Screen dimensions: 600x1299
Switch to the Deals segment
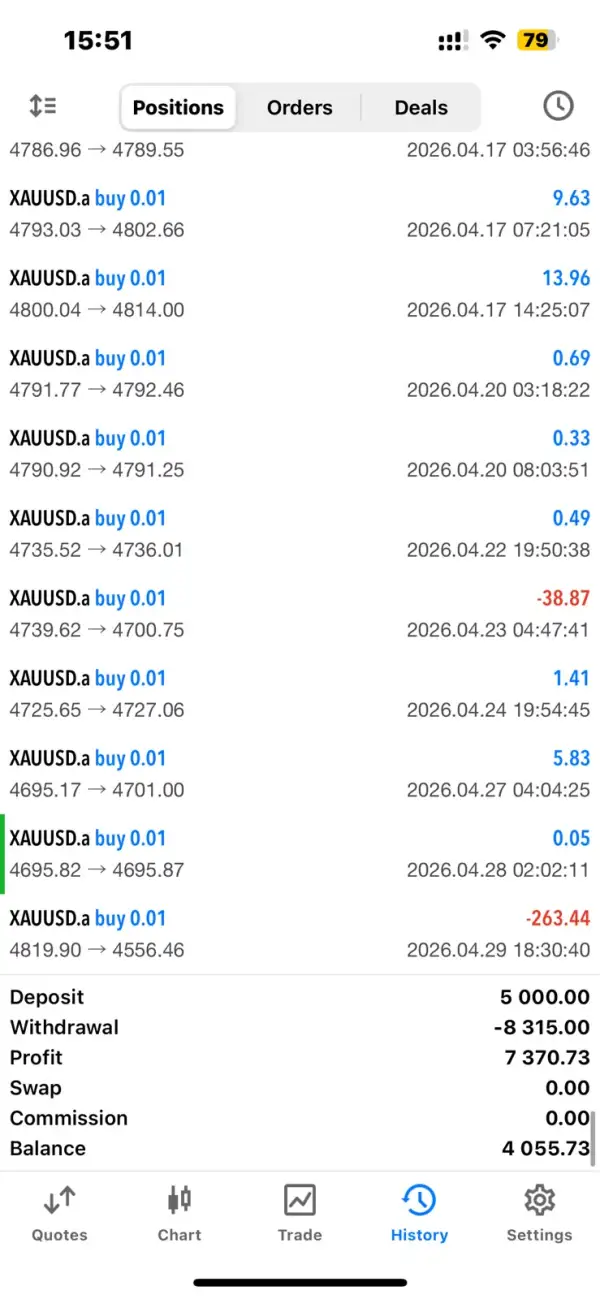(x=421, y=107)
